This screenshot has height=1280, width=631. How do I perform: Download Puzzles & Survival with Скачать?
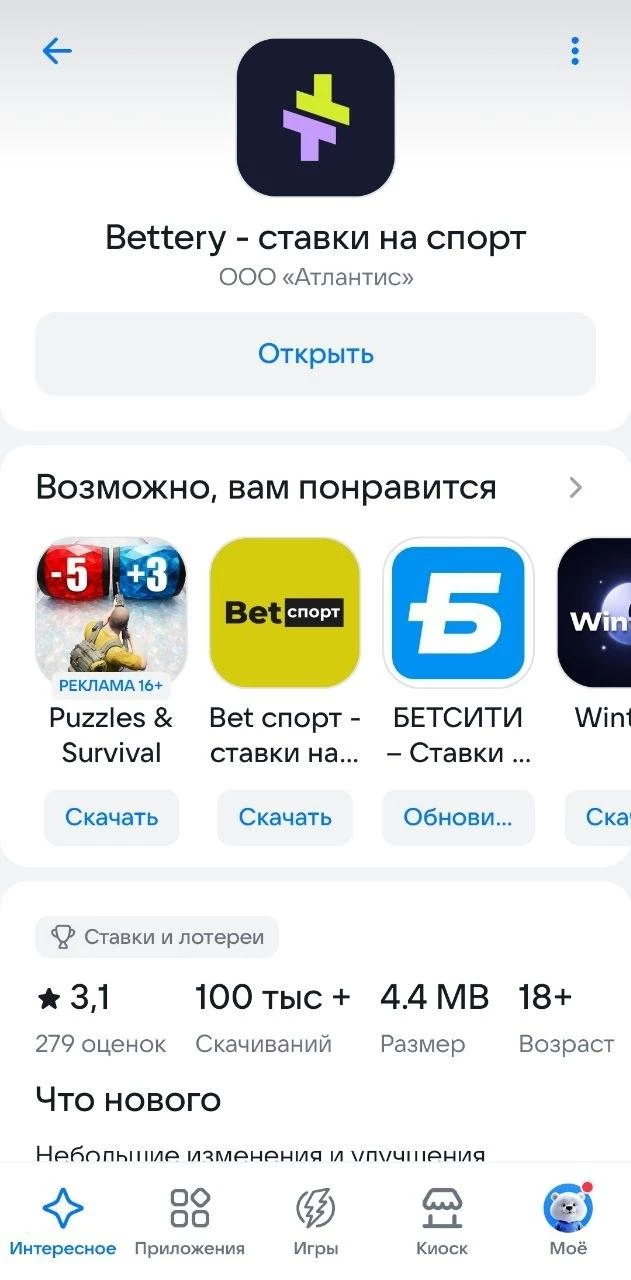point(111,817)
